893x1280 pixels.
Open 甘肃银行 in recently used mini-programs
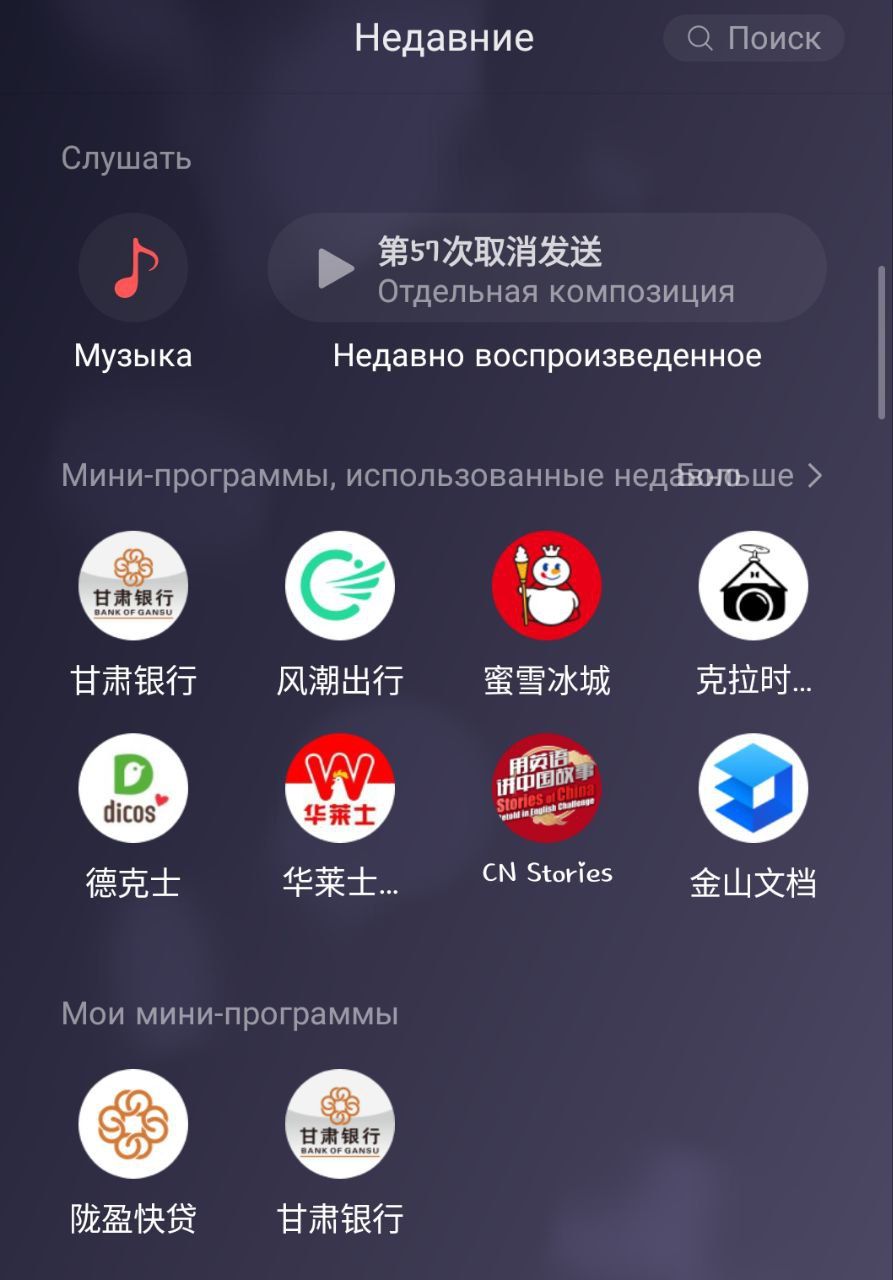click(133, 586)
